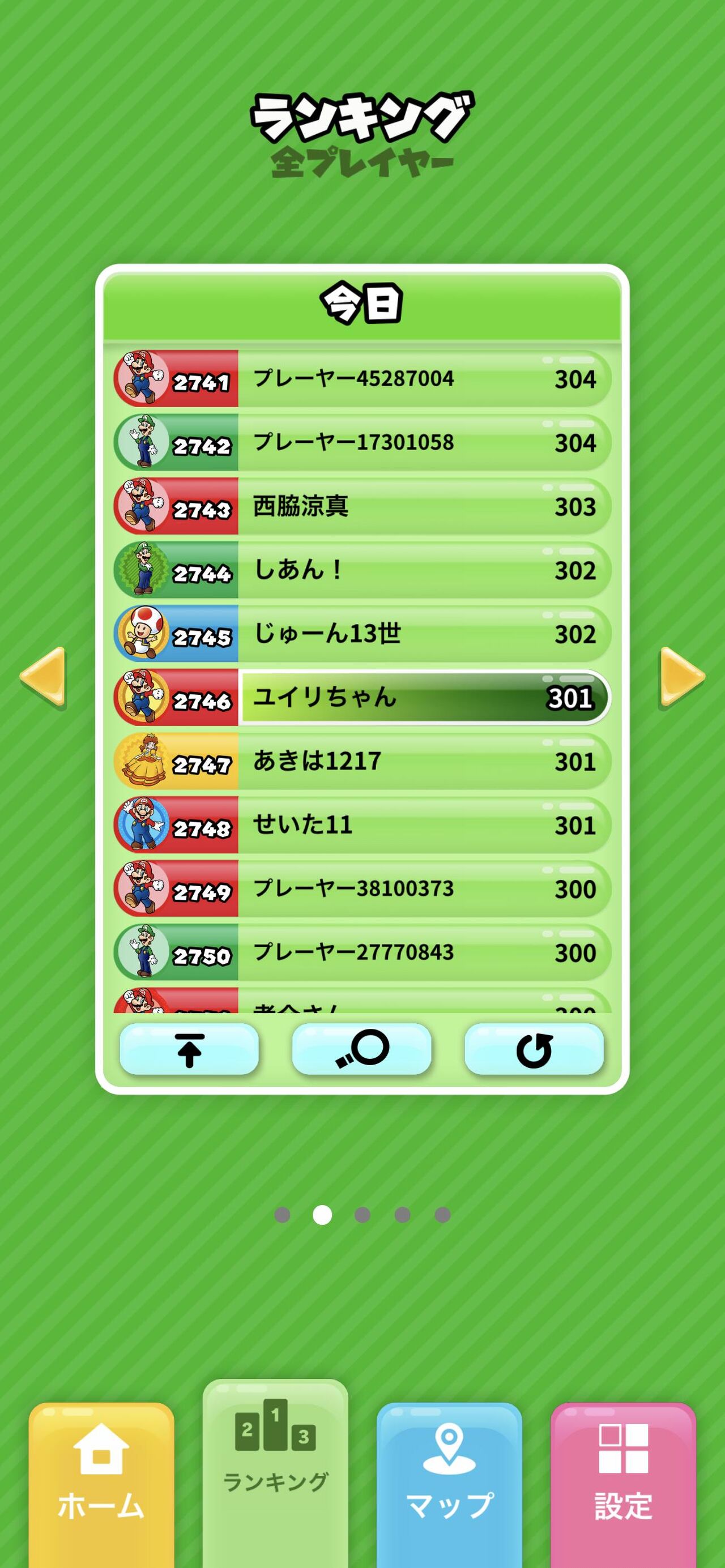View あきは1217's ranking row
Viewport: 725px width, 1568px height.
point(362,762)
